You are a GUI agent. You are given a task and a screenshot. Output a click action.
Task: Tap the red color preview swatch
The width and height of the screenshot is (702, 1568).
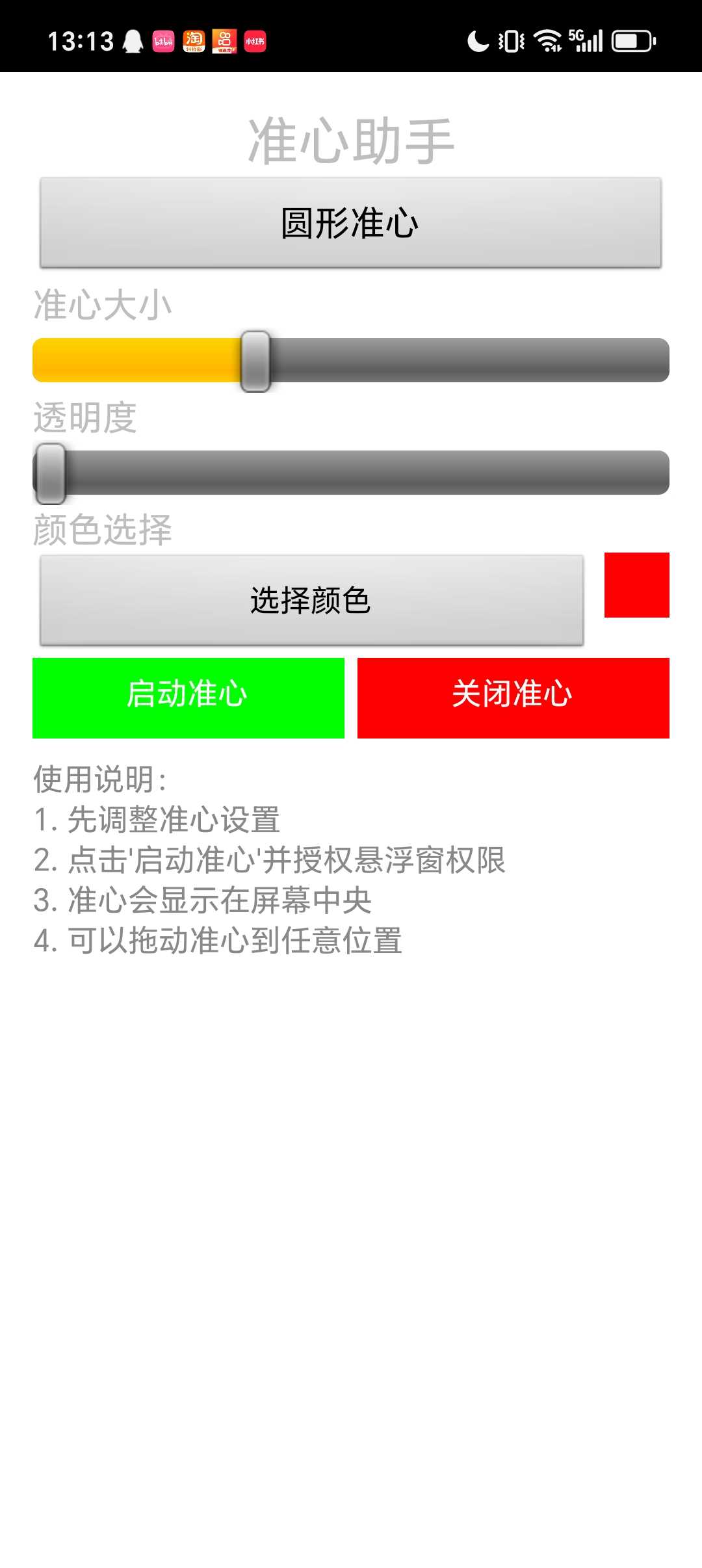pyautogui.click(x=636, y=585)
